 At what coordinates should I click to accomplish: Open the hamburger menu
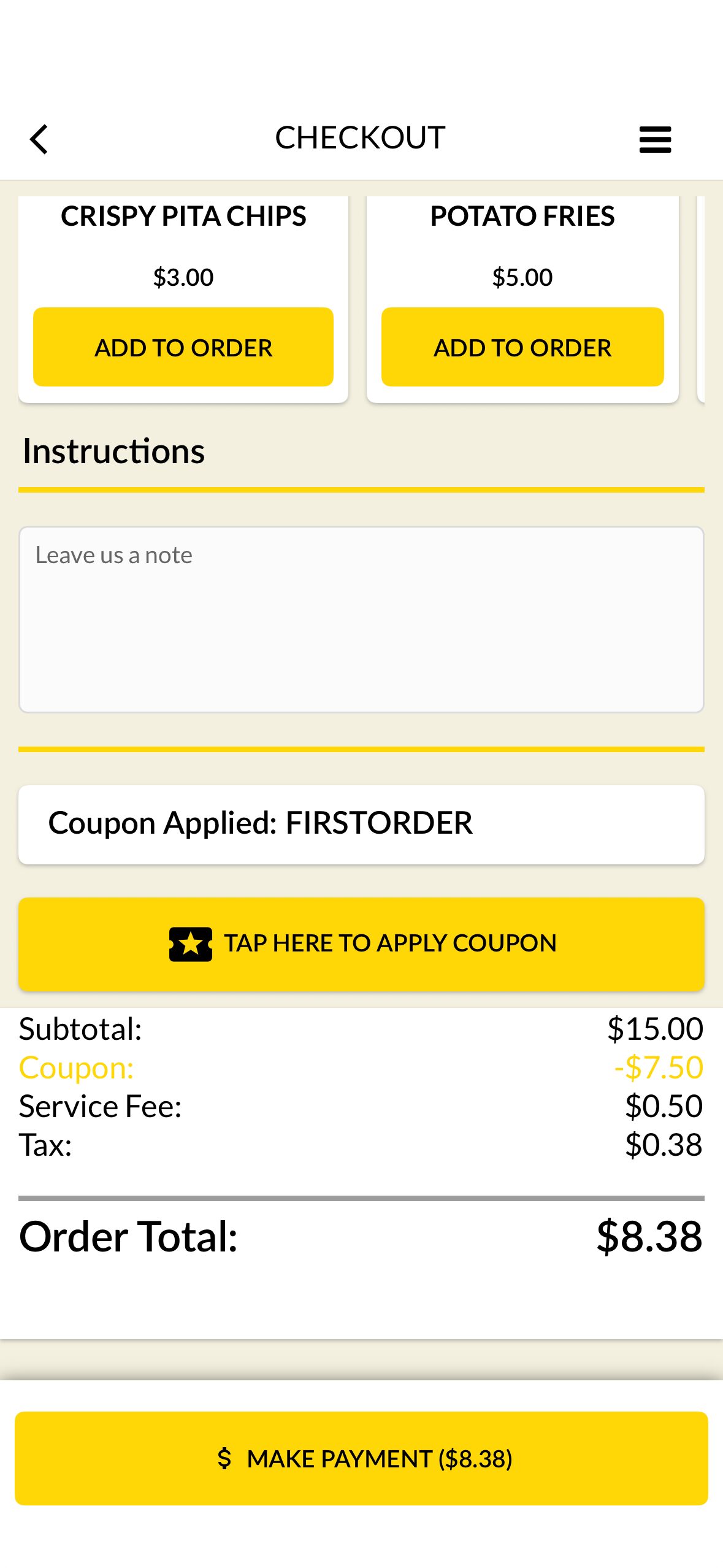[654, 139]
